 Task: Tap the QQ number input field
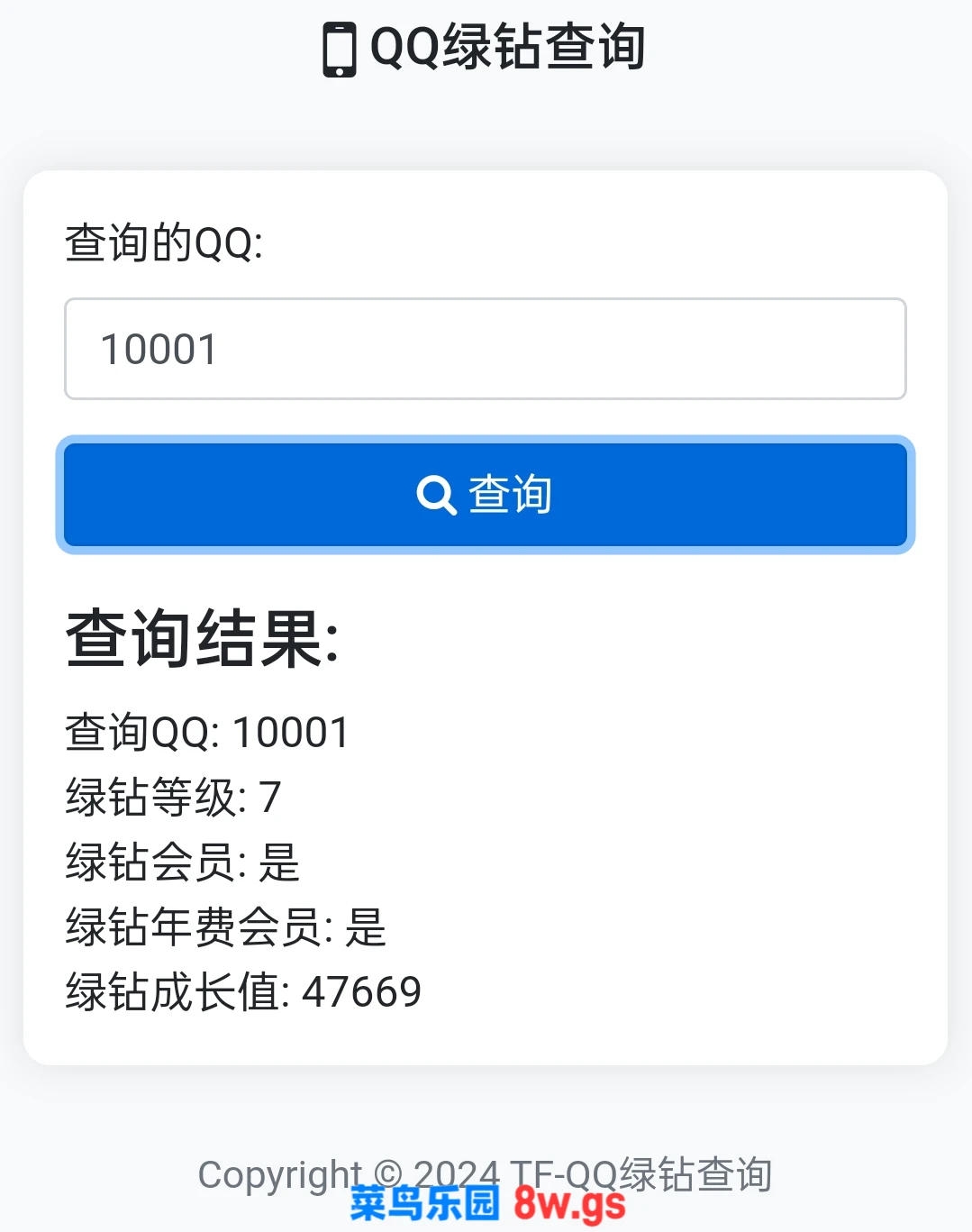[485, 349]
